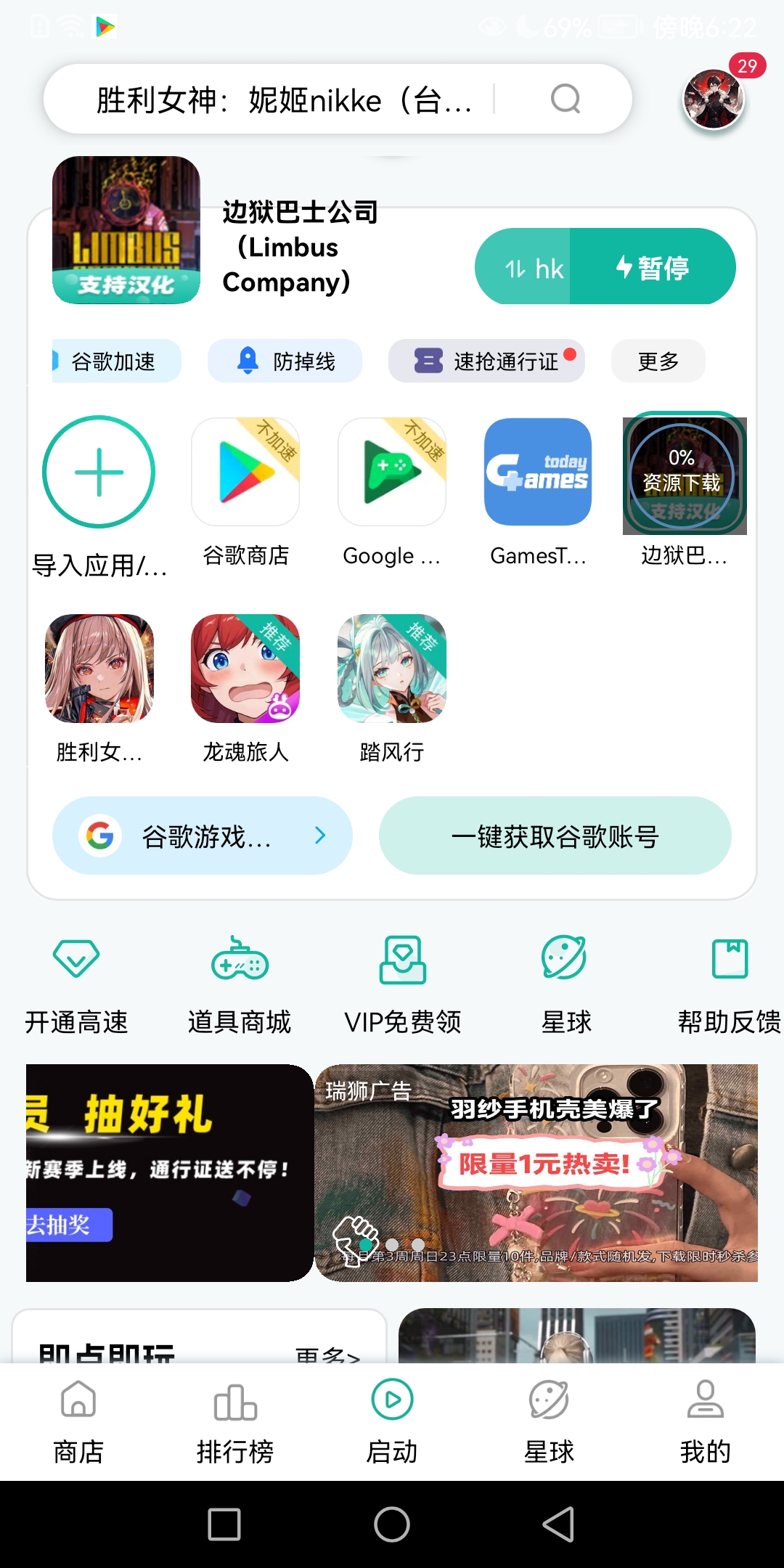Image resolution: width=784 pixels, height=1568 pixels.
Task: Open 道具商城 shortcut
Action: (x=240, y=984)
